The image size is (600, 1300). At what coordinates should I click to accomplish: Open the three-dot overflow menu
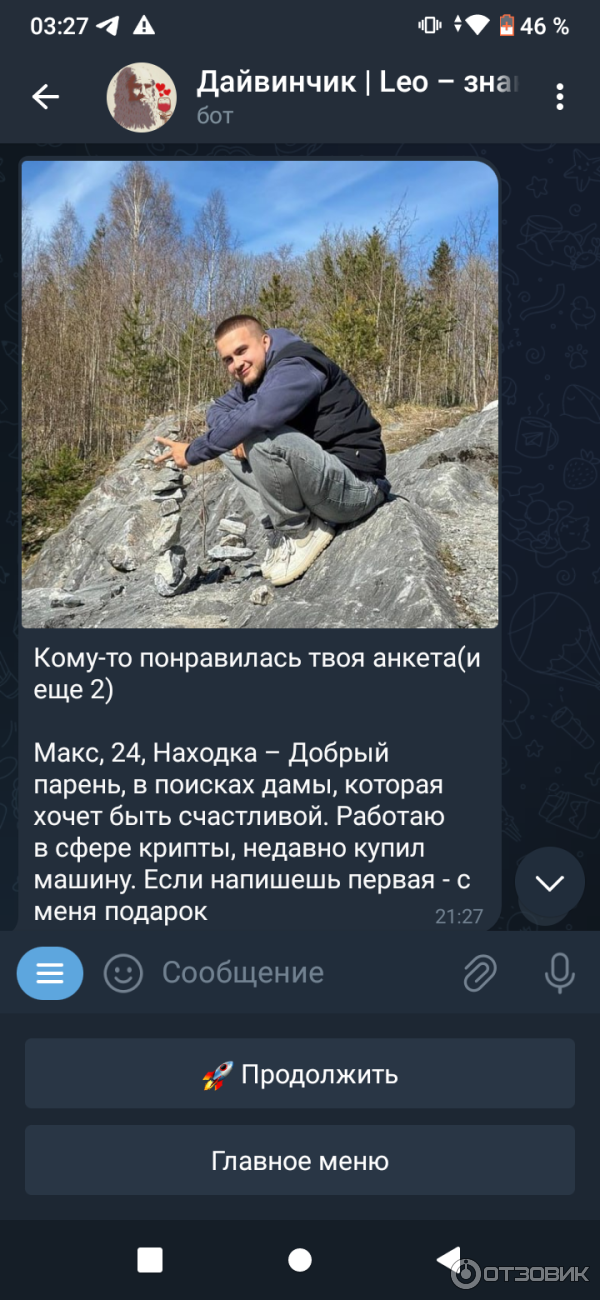pos(559,97)
